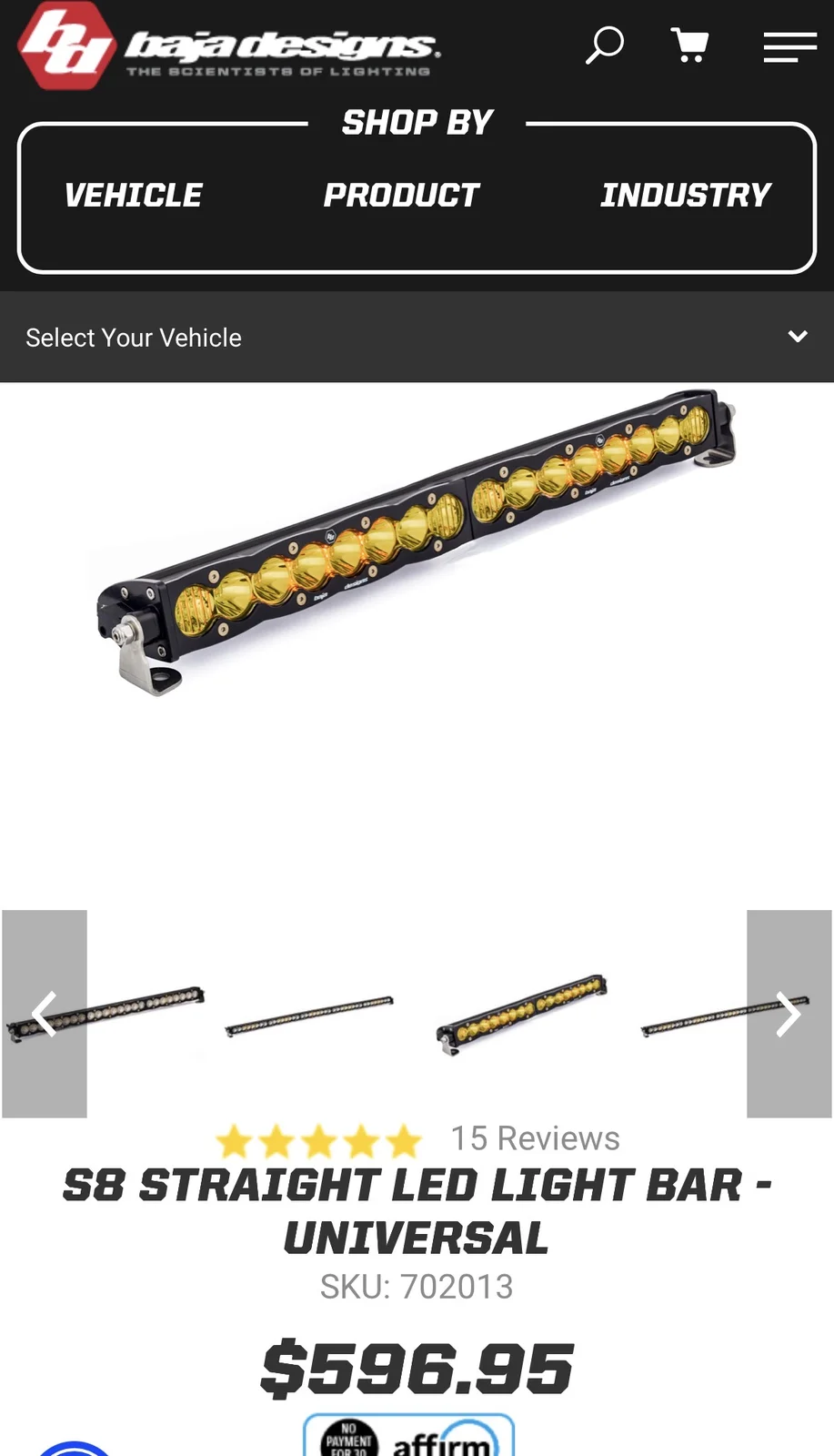Shop by Industry
This screenshot has width=834, height=1456.
(686, 196)
